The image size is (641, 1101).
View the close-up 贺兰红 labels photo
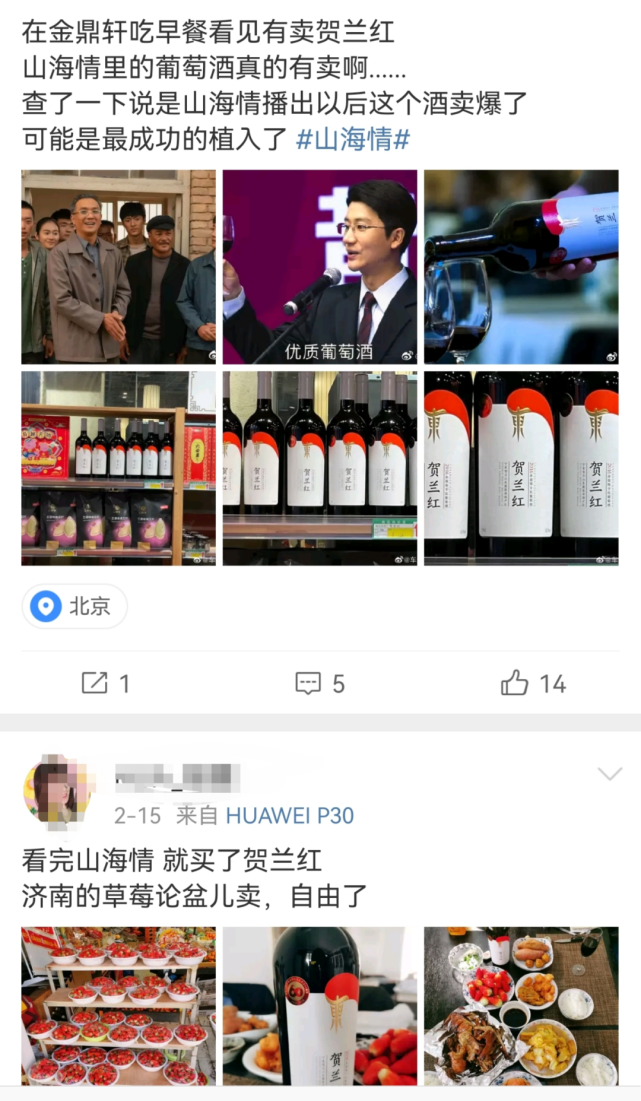point(520,468)
